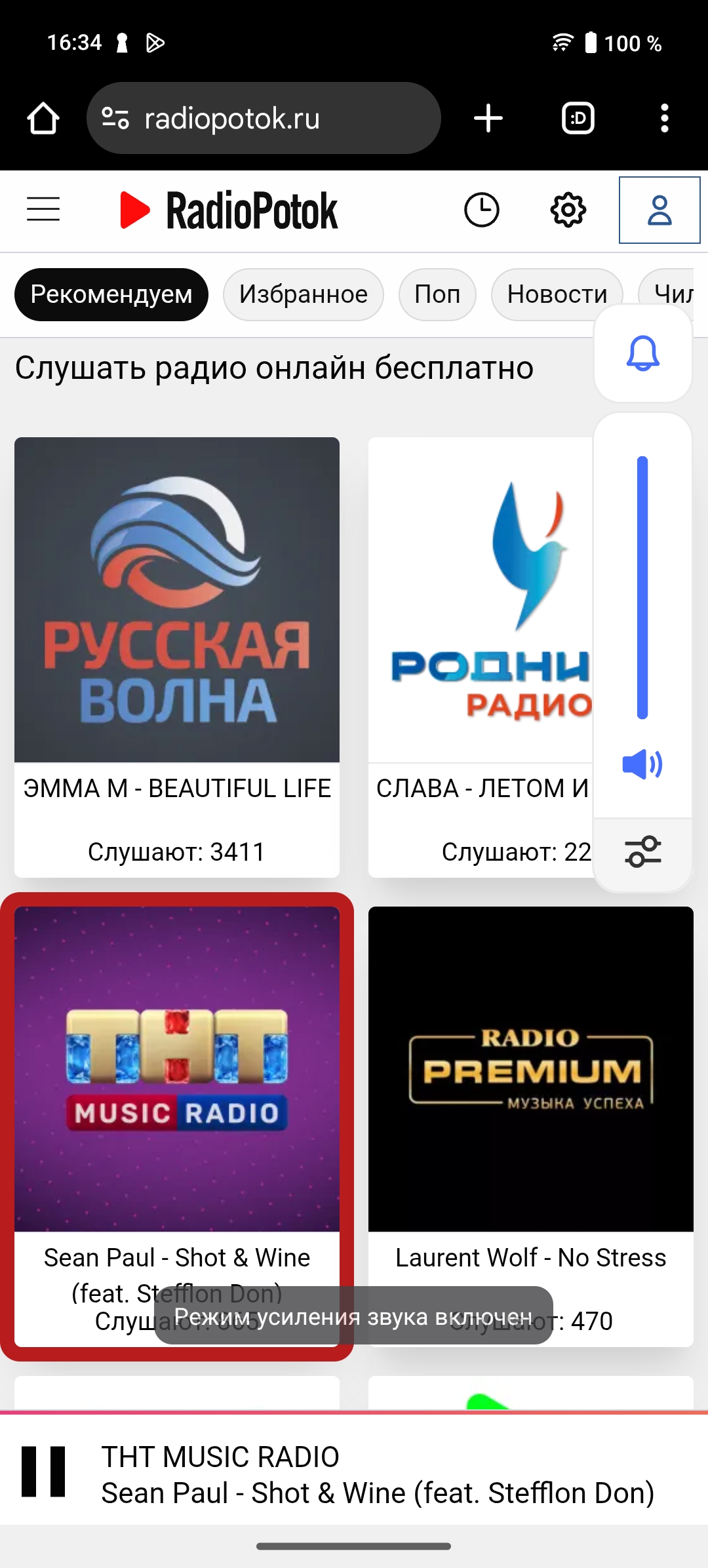Image resolution: width=708 pixels, height=1568 pixels.
Task: Open the hamburger menu
Action: (43, 210)
